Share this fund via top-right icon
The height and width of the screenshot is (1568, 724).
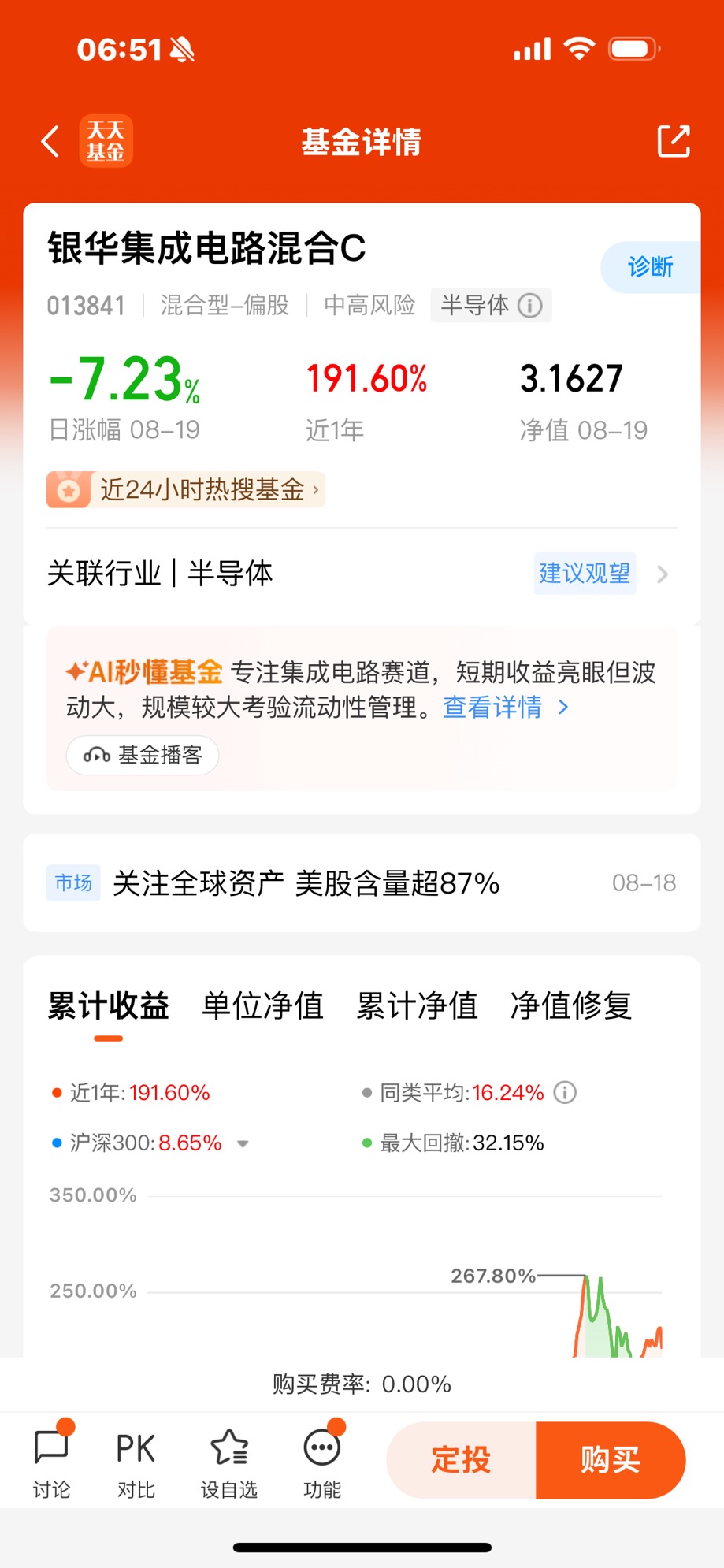coord(674,142)
